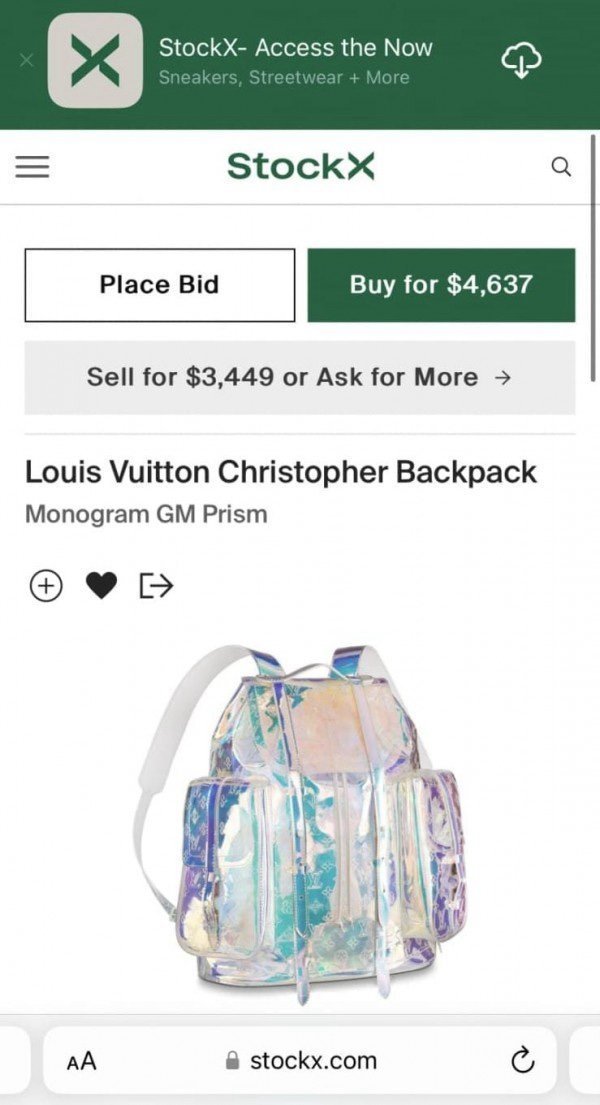Dismiss the StockX app banner
The image size is (600, 1105).
coord(27,60)
